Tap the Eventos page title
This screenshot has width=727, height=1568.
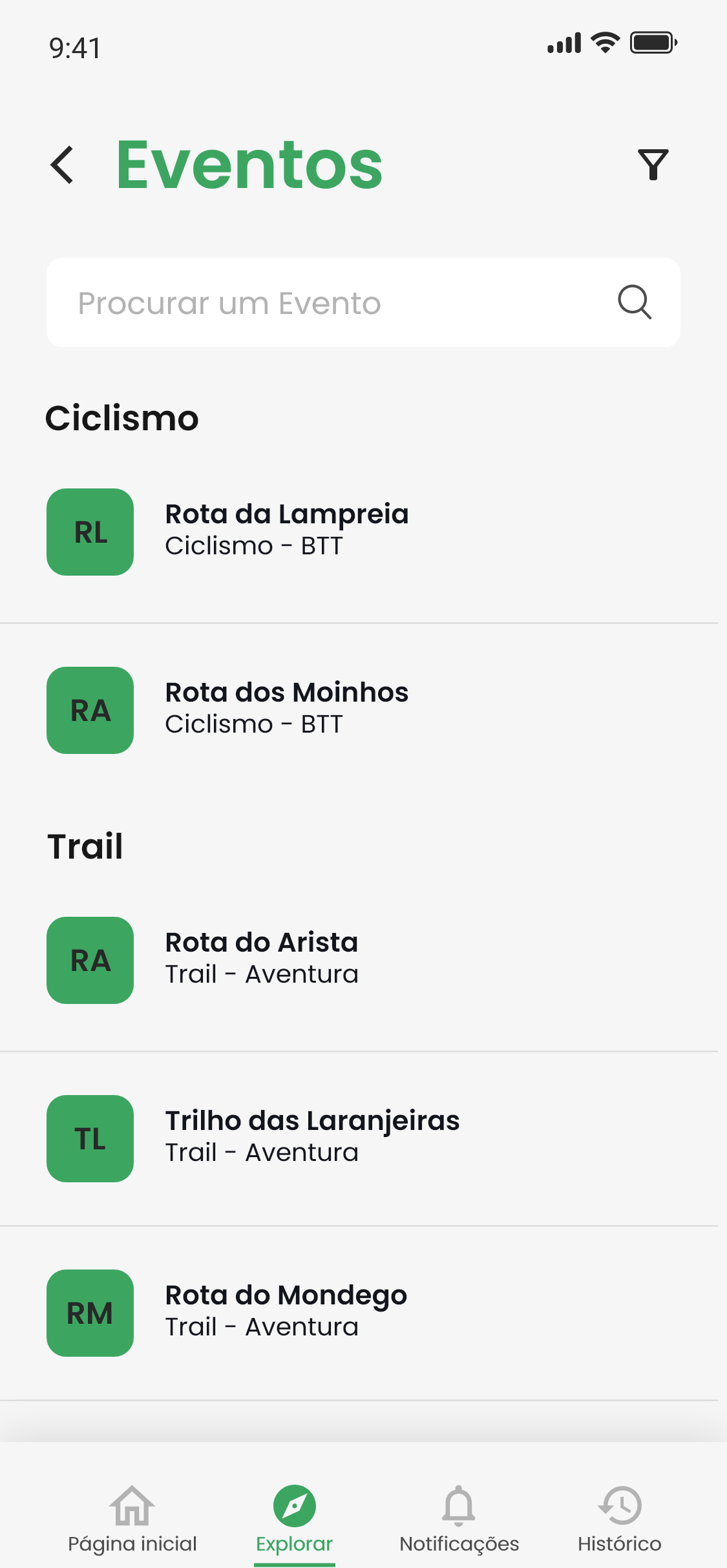coord(249,165)
